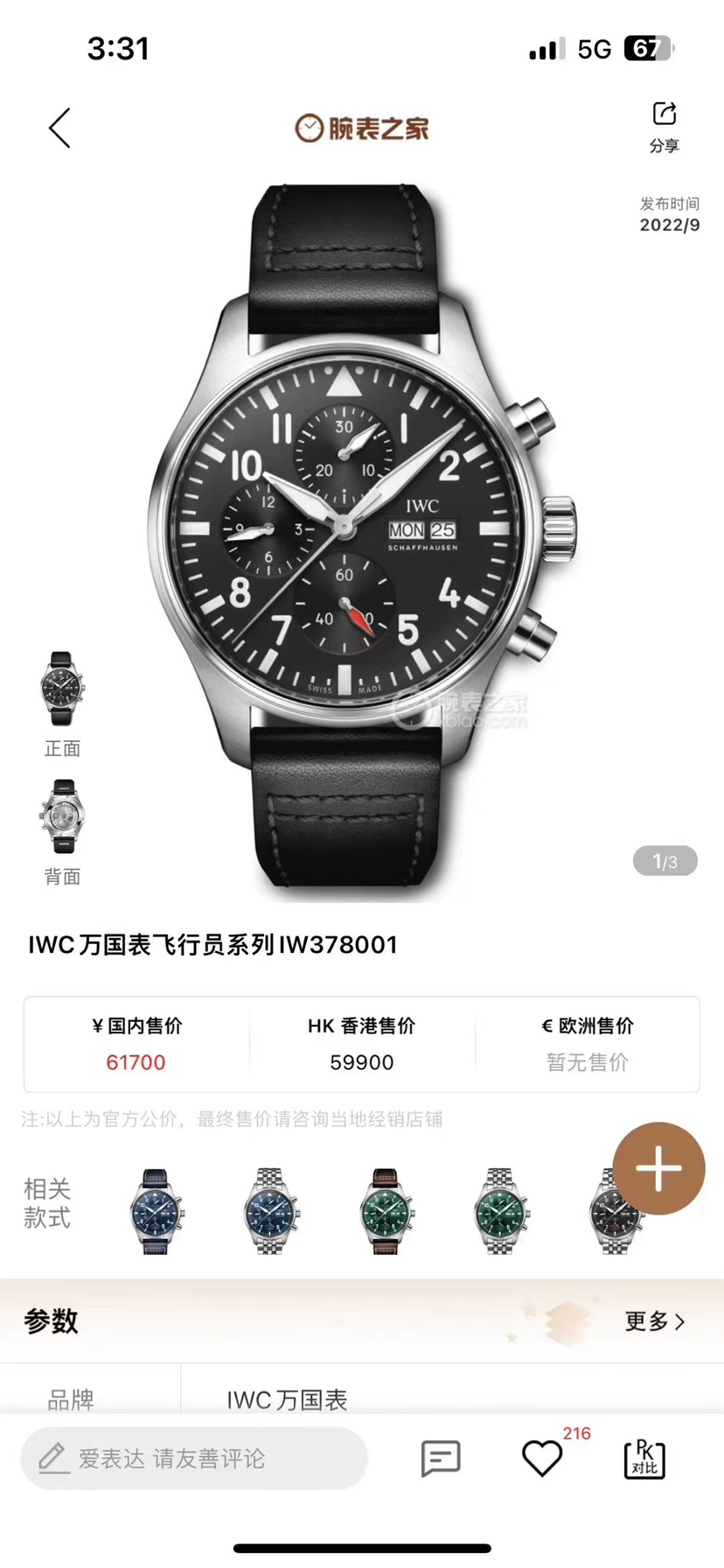Open related green-dial steel-bracelet watch
Viewport: 724px width, 1568px height.
[x=500, y=1212]
